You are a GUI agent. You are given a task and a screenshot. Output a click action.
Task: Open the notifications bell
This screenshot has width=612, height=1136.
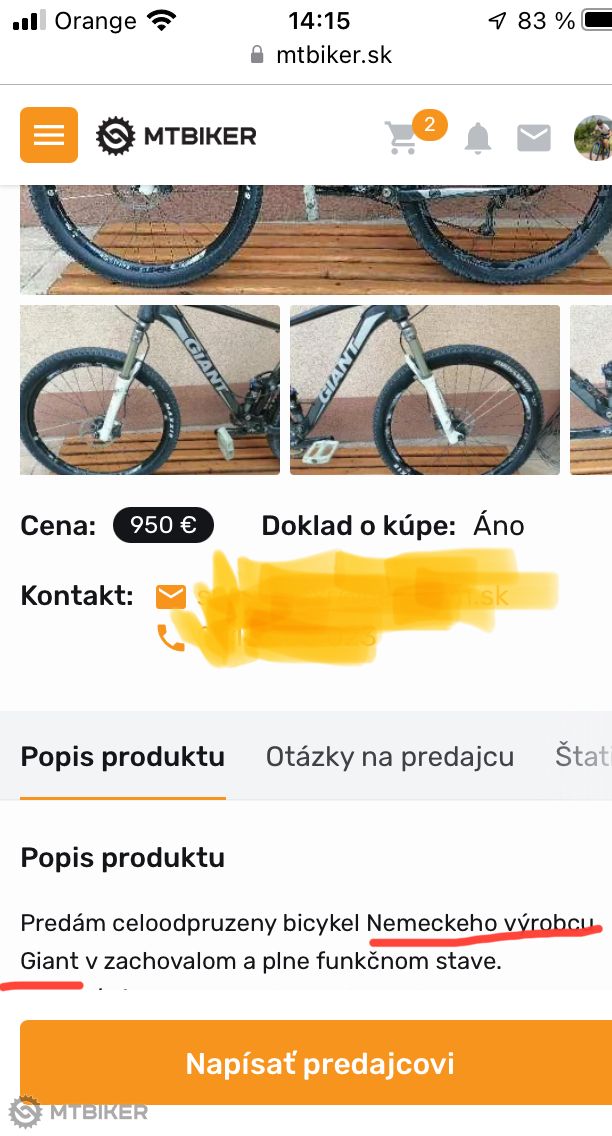[478, 138]
